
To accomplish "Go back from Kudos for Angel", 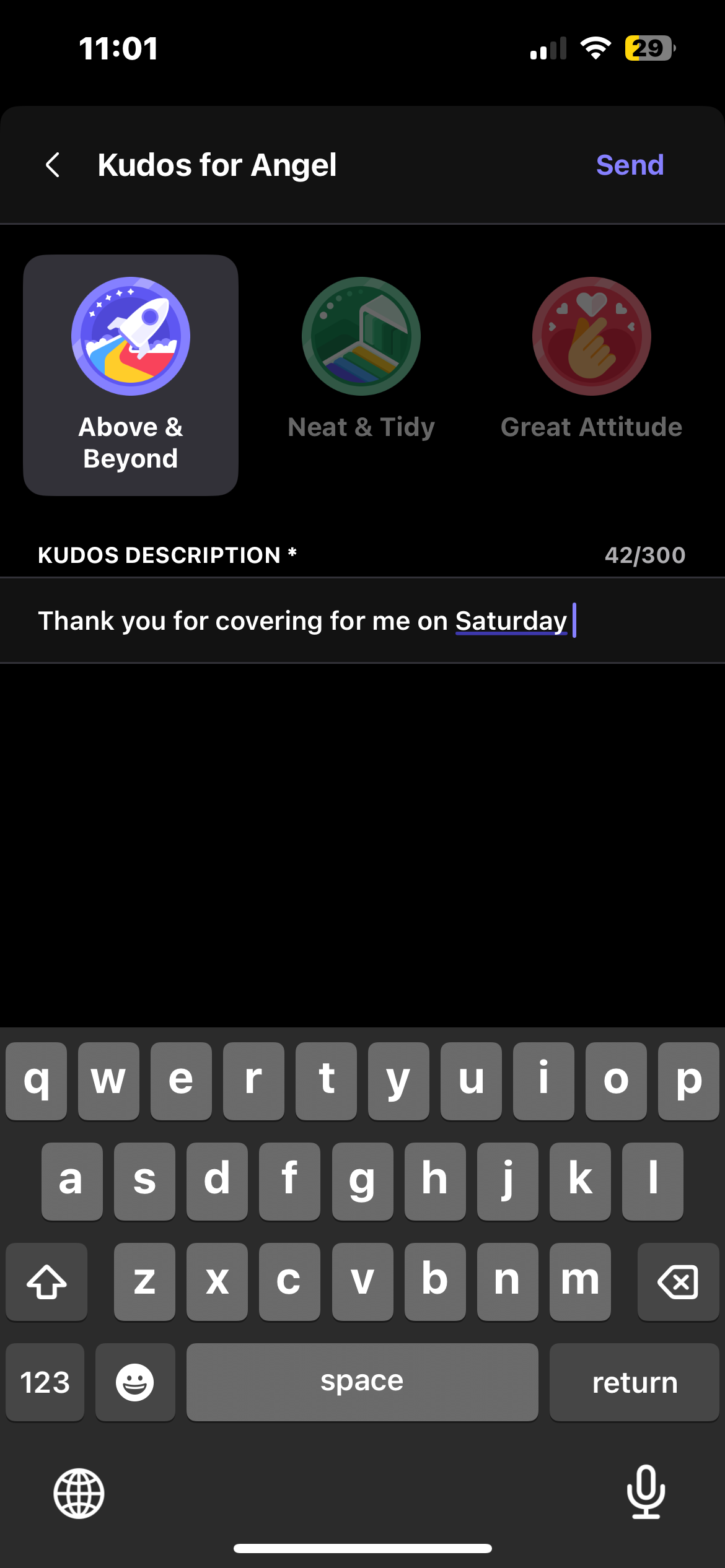I will [x=53, y=165].
